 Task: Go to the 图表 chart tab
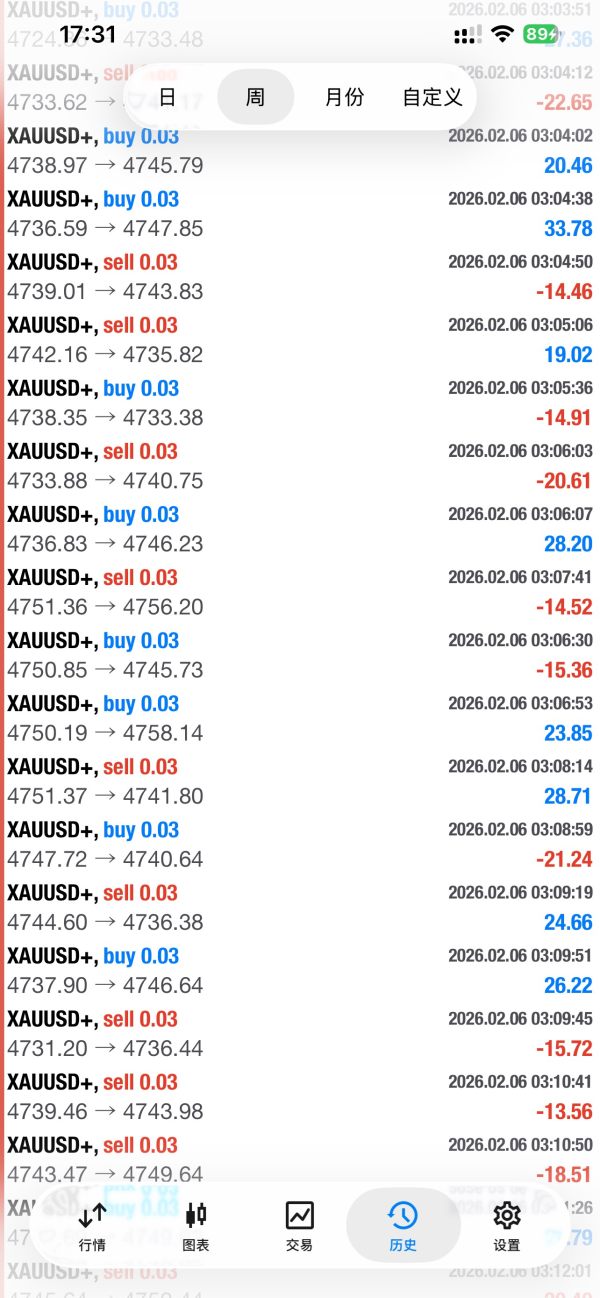point(196,1226)
